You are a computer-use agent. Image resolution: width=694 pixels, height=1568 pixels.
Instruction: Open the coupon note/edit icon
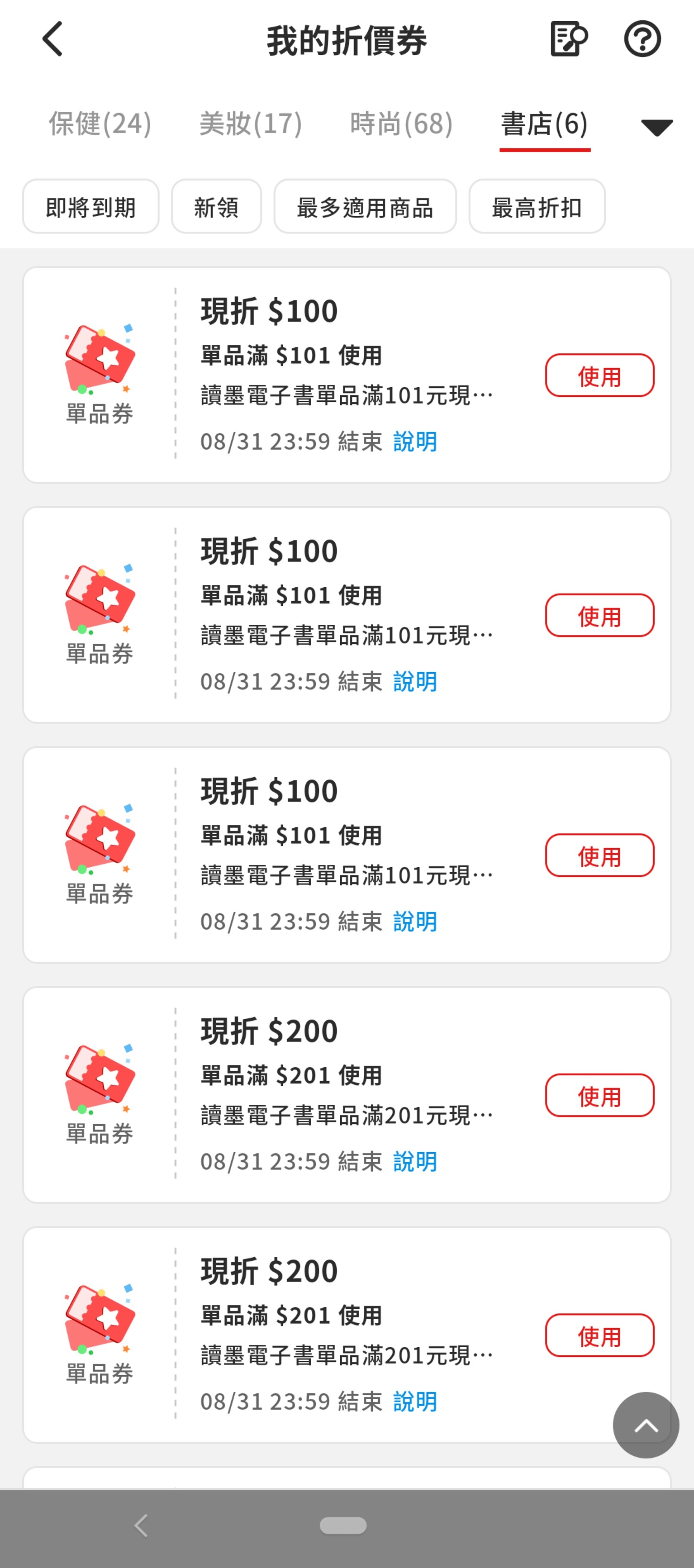pos(569,39)
